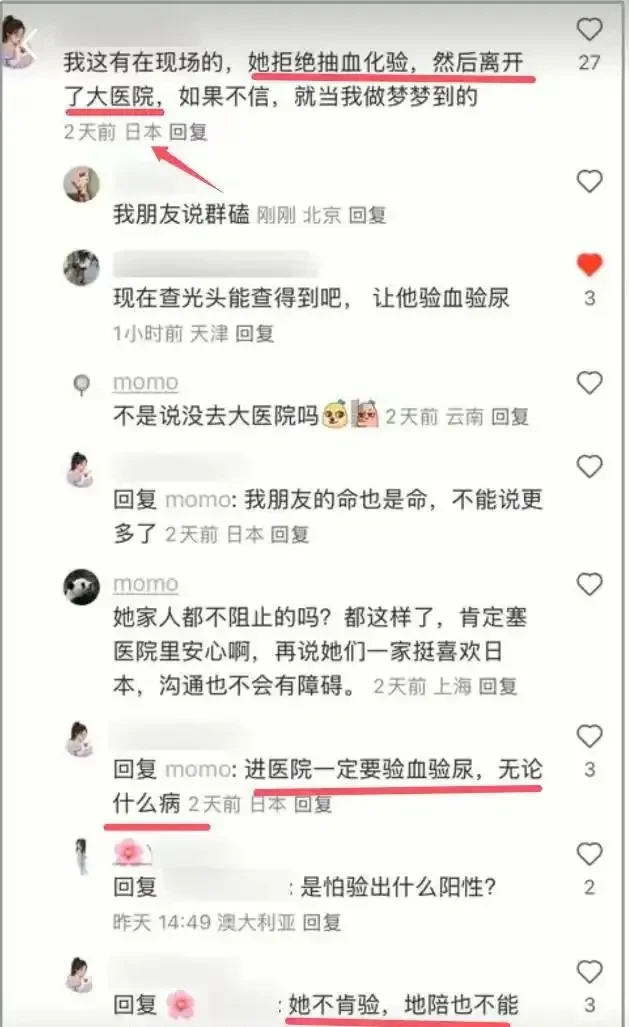Like the top comment about 拒绝抽血化验
This screenshot has height=1027, width=629.
pyautogui.click(x=590, y=29)
